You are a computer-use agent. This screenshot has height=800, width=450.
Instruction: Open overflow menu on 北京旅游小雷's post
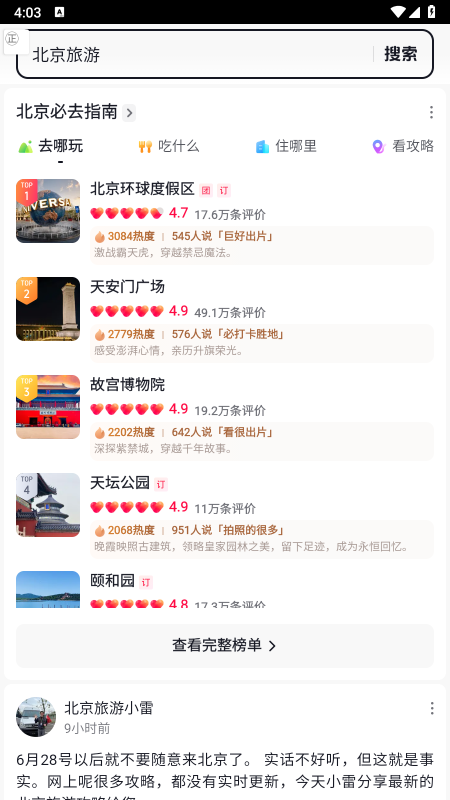click(x=432, y=708)
